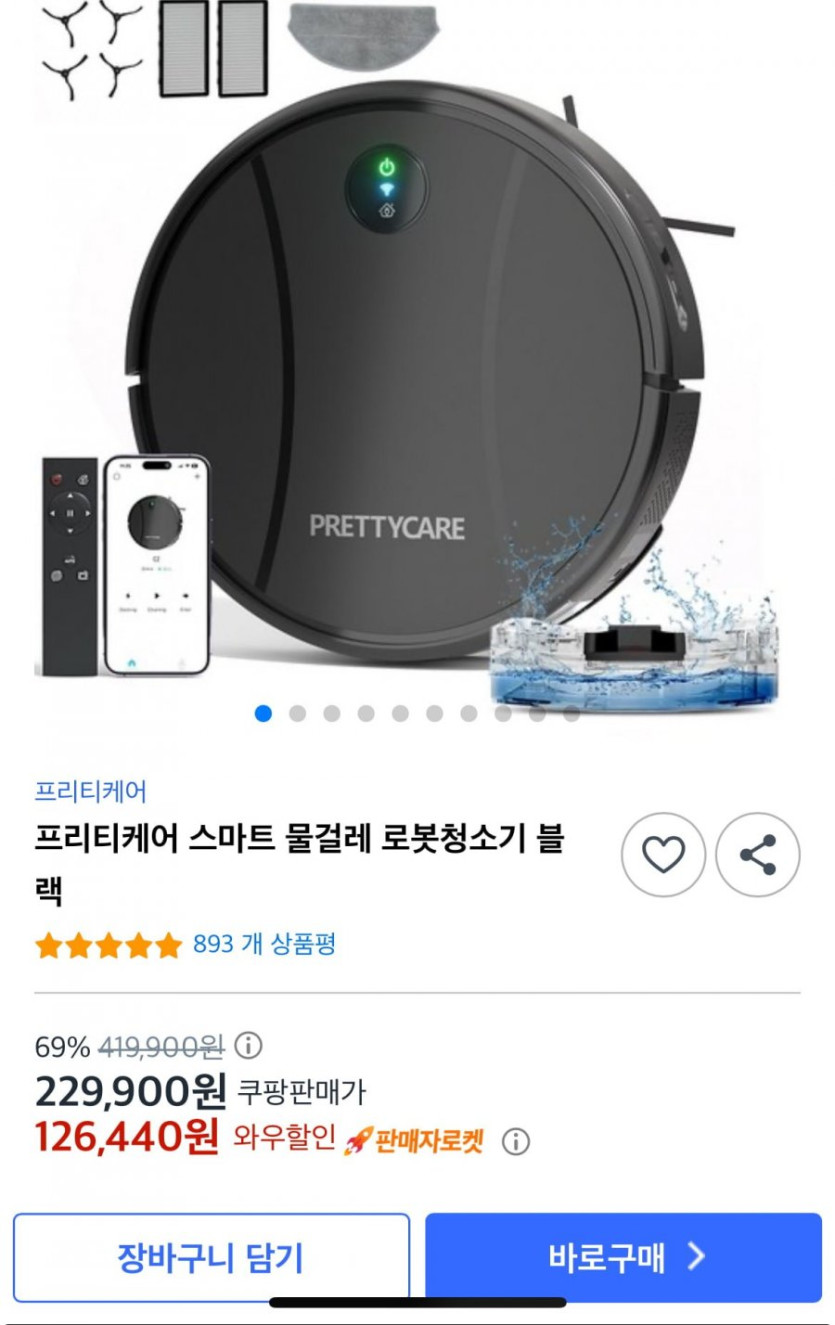Buy now with the 바로구매 button
Image resolution: width=835 pixels, height=1325 pixels.
(624, 1257)
